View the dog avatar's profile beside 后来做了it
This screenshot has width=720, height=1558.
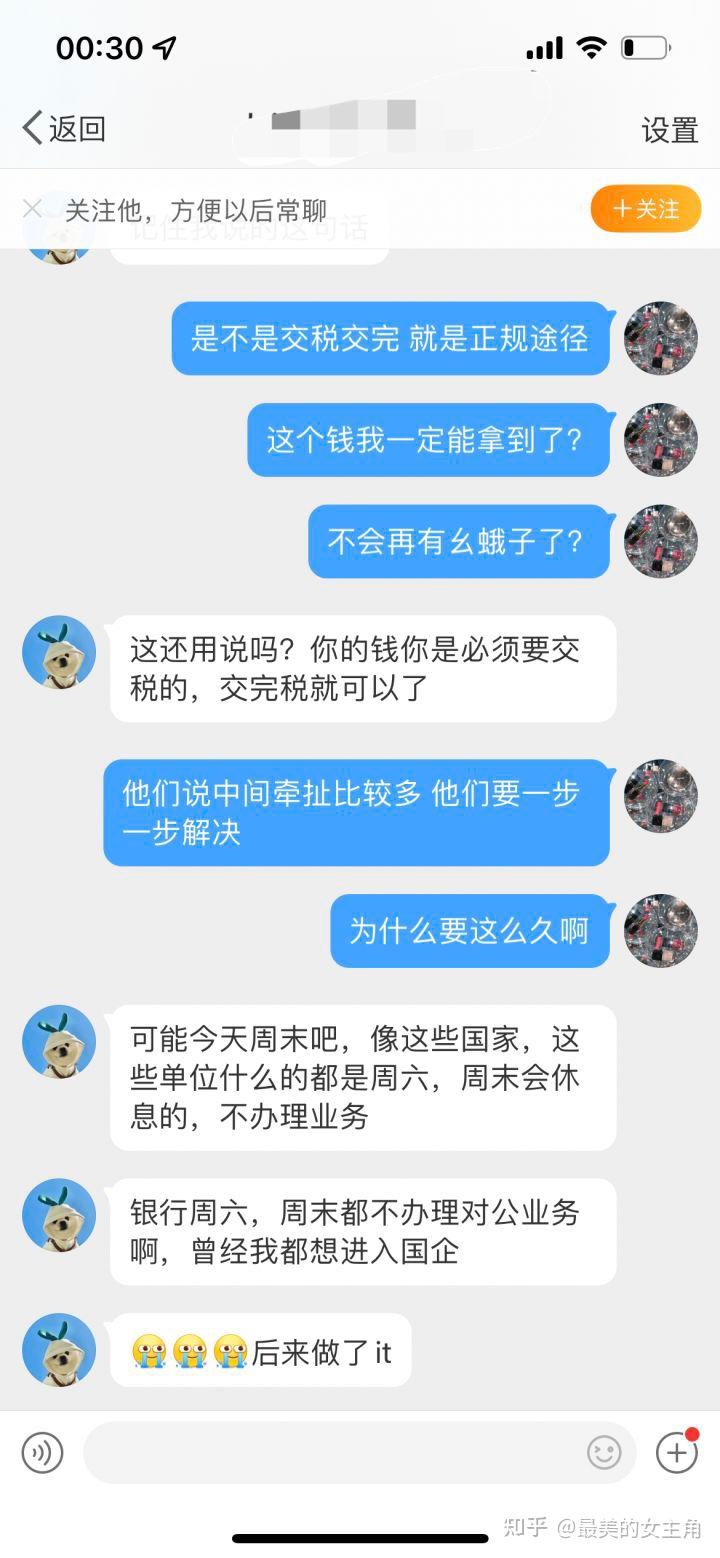coord(59,1349)
